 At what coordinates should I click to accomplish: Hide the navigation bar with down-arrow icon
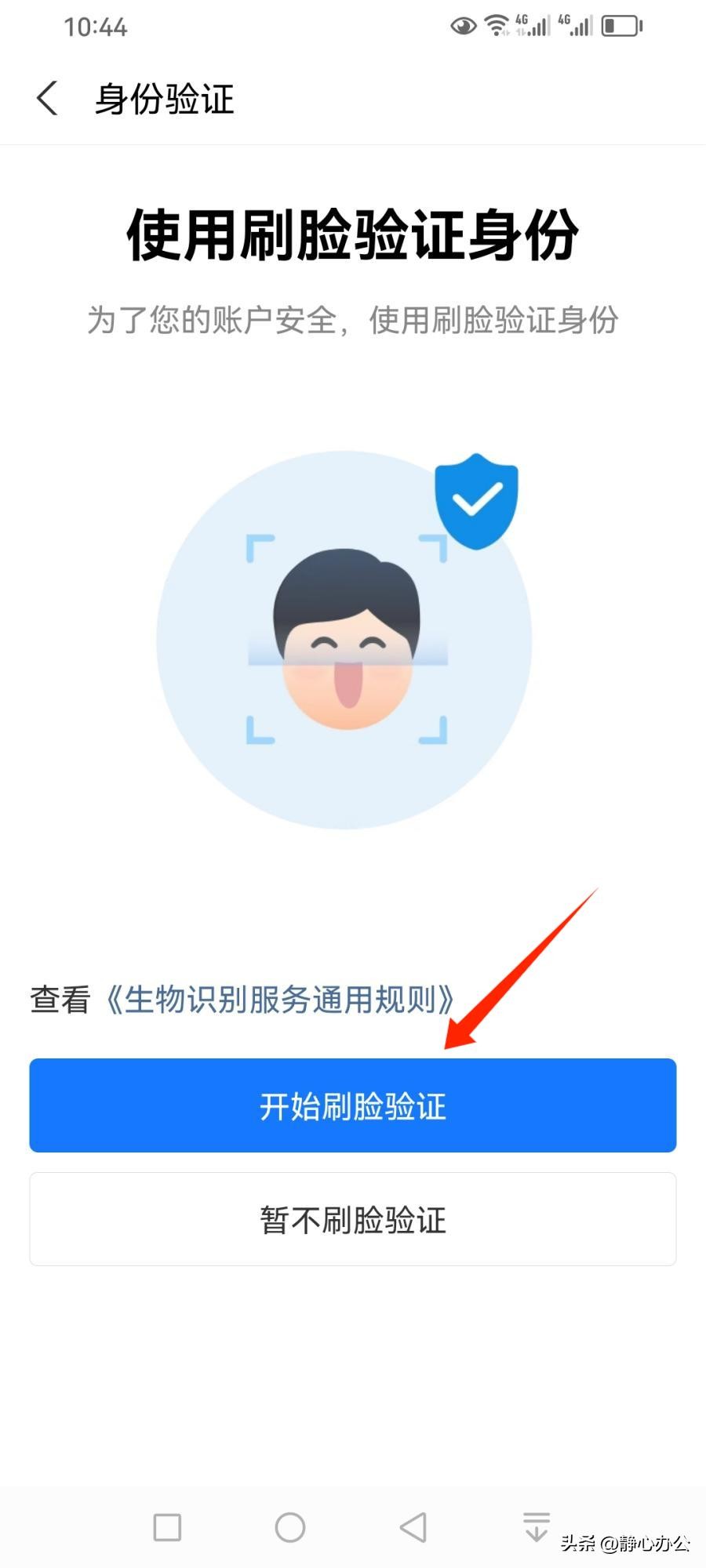coord(537,1526)
